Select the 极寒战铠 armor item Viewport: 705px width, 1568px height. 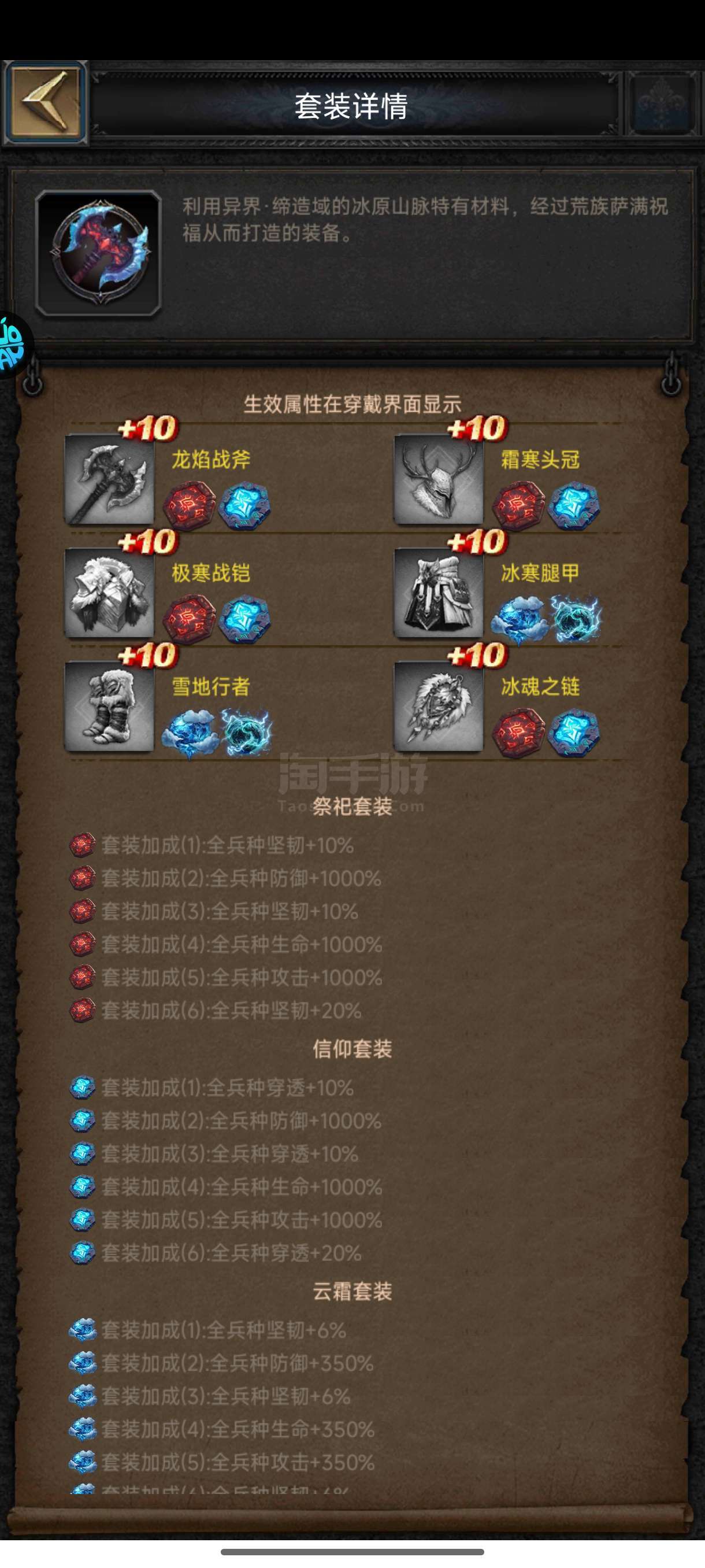click(x=109, y=593)
